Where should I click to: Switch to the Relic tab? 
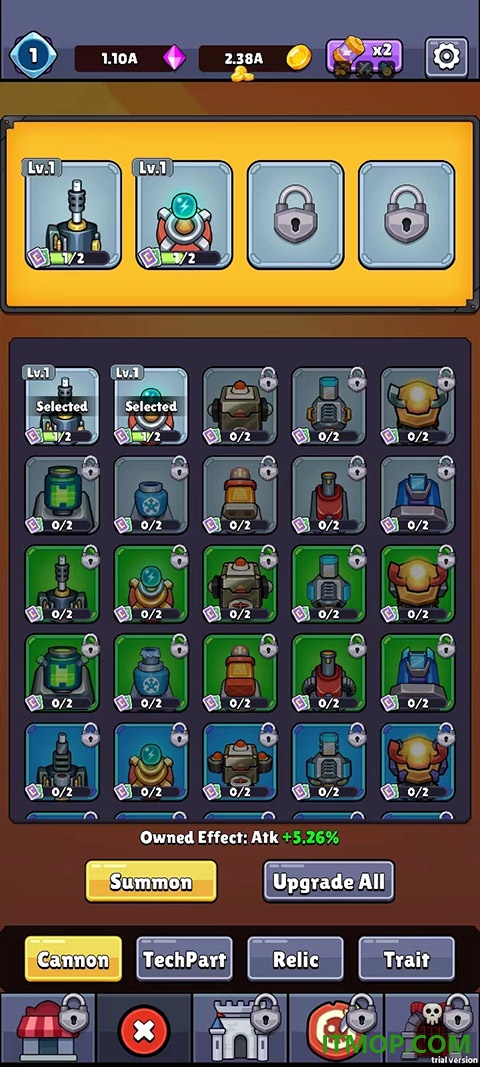tap(295, 959)
